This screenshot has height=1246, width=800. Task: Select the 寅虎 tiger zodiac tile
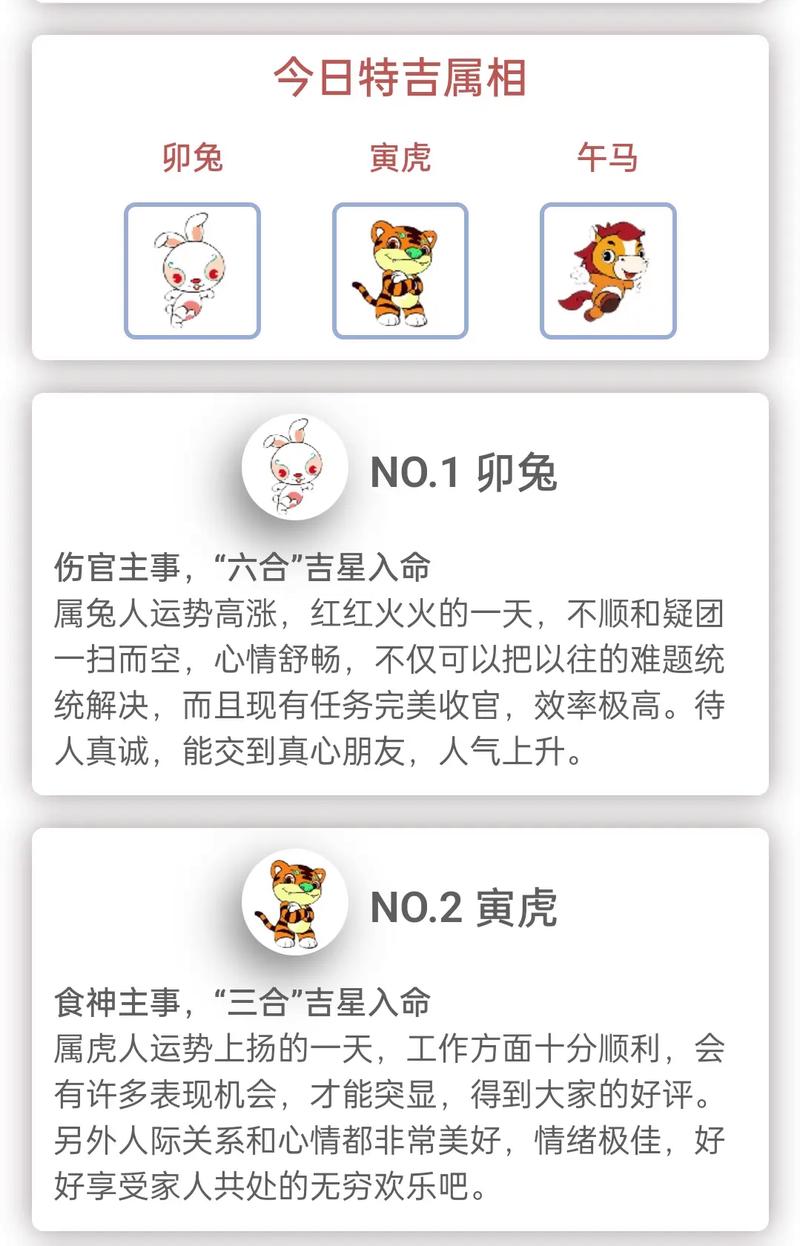click(x=400, y=270)
